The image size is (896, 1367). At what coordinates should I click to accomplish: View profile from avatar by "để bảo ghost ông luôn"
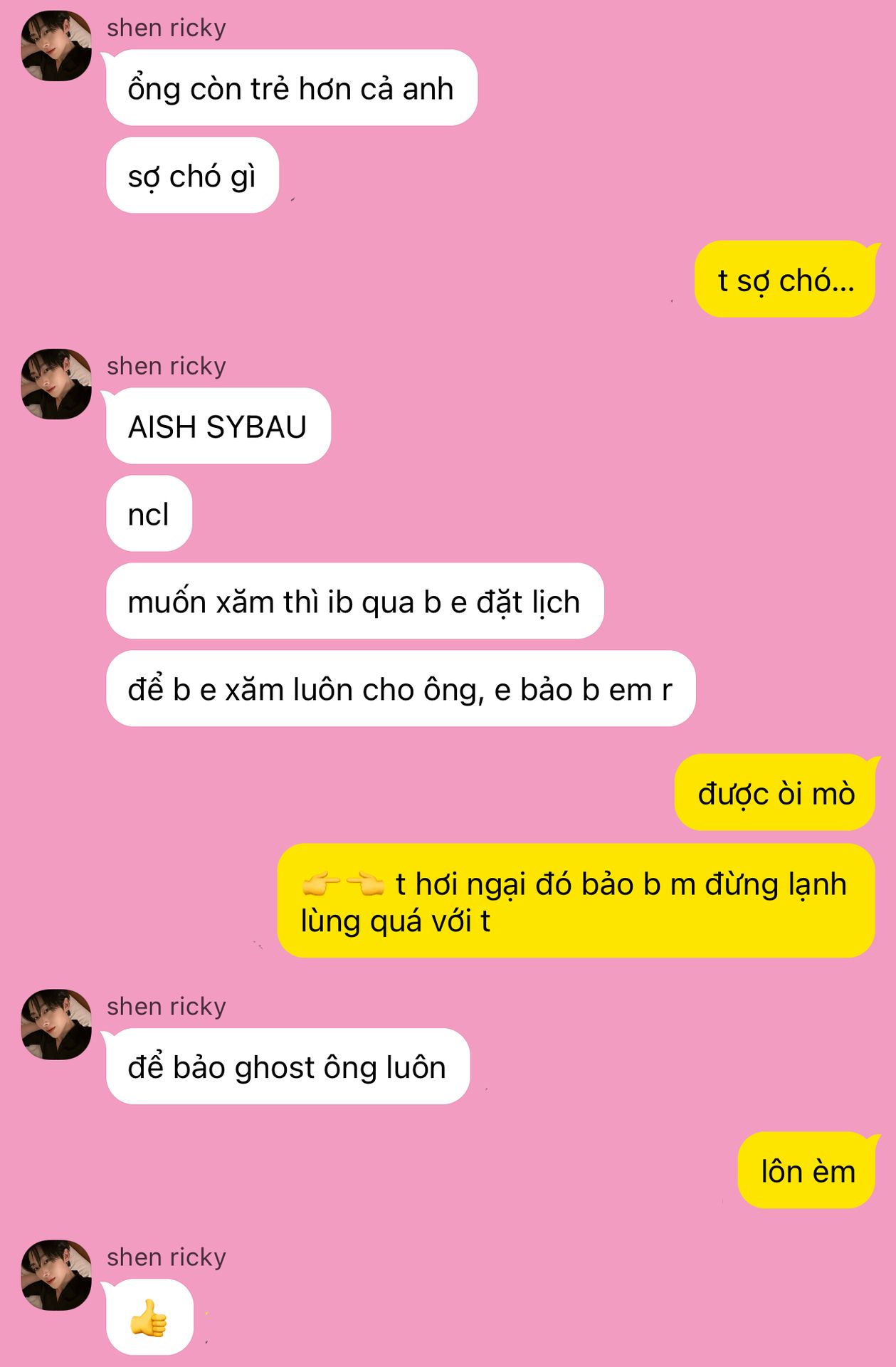pos(56,1025)
